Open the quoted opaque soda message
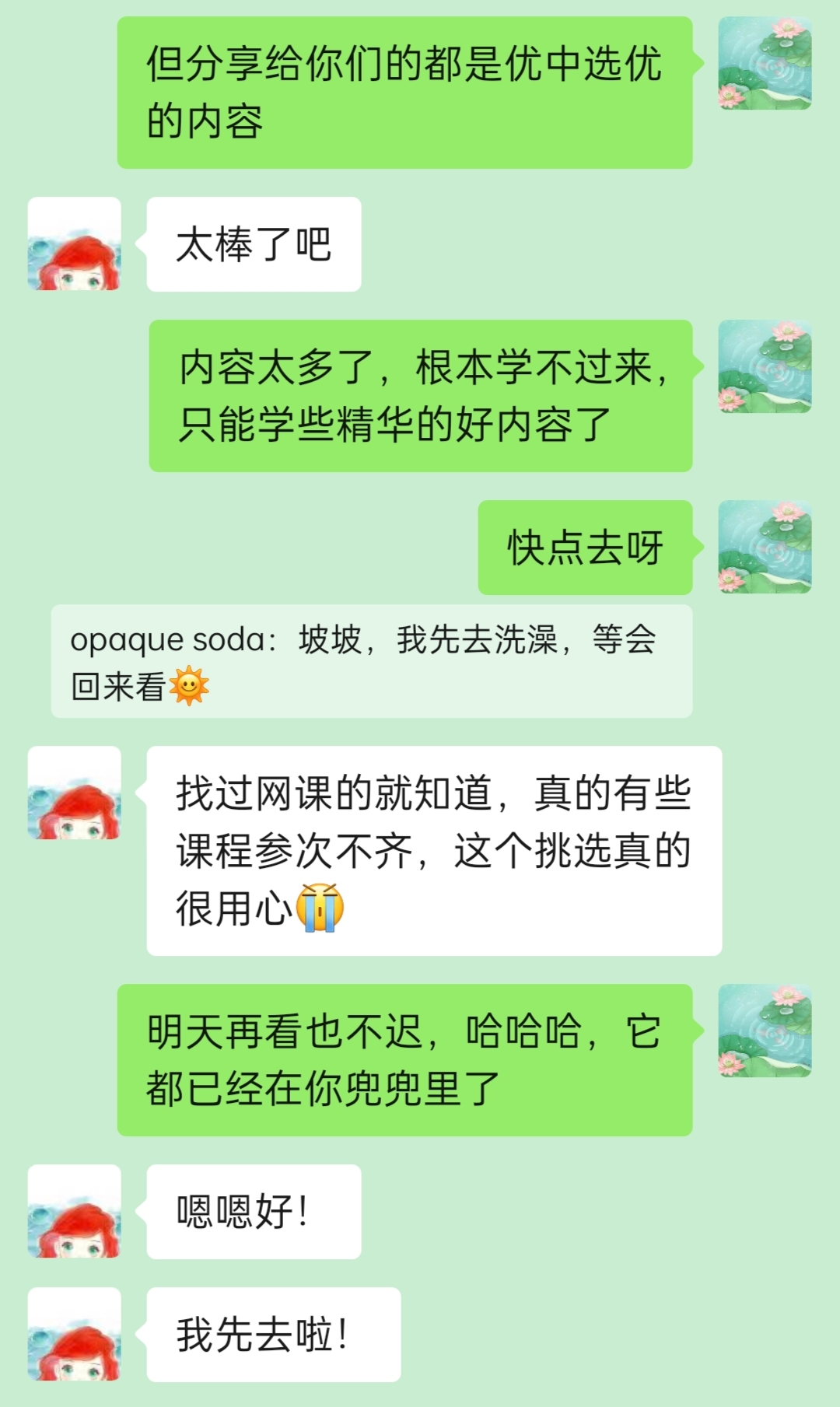Image resolution: width=840 pixels, height=1407 pixels. click(371, 661)
